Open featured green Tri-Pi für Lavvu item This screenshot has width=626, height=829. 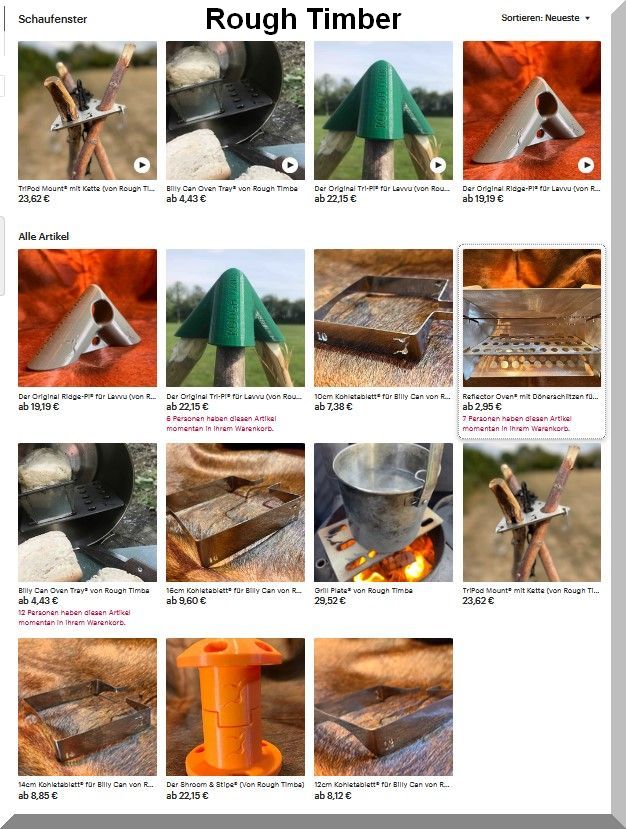[383, 110]
